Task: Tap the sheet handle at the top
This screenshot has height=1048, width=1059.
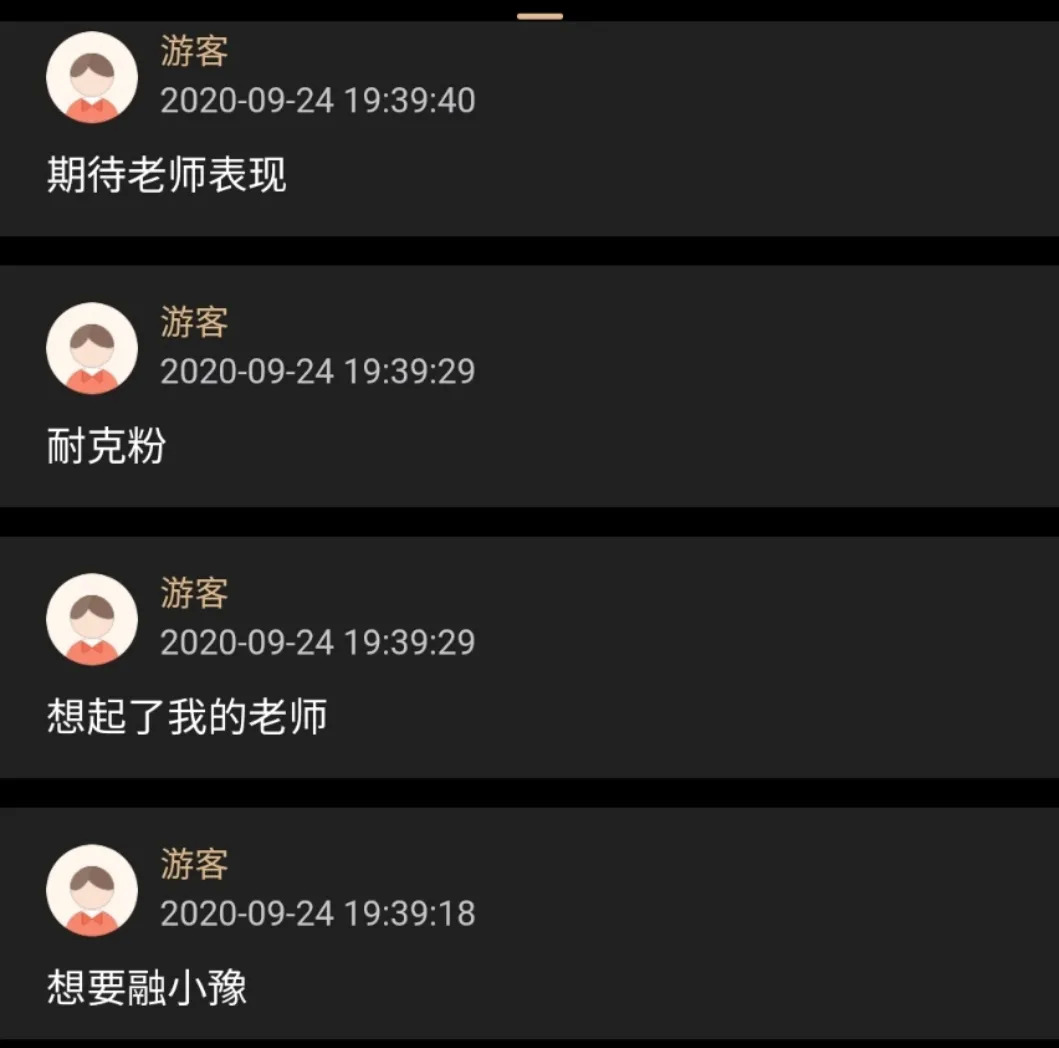Action: click(540, 16)
